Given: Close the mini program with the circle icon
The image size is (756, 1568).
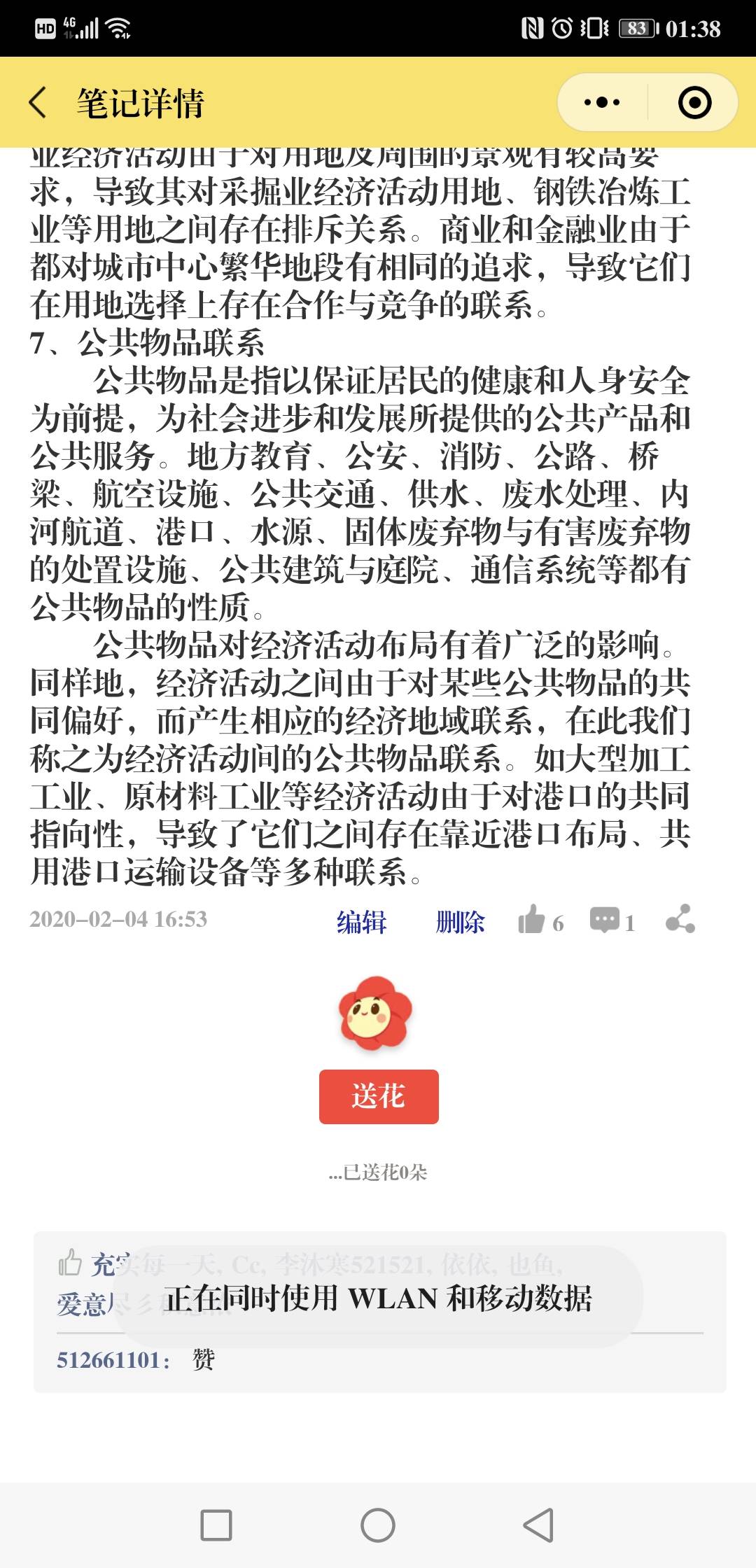Looking at the screenshot, I should click(694, 103).
